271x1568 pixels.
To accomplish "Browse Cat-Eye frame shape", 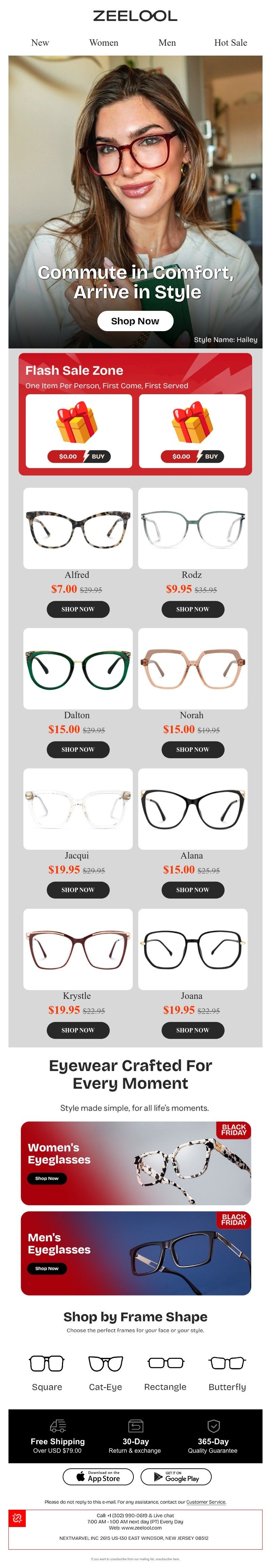I will pos(105,1370).
